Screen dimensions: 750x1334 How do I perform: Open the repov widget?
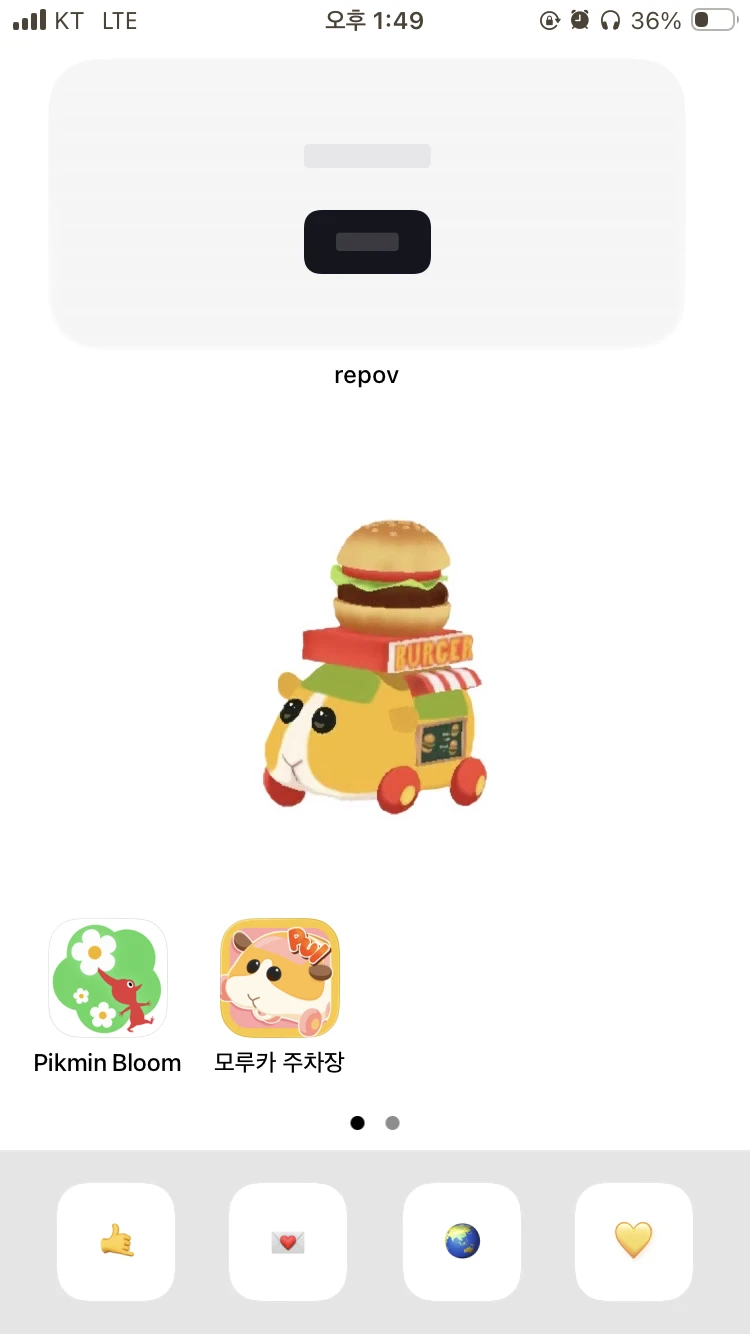tap(367, 203)
